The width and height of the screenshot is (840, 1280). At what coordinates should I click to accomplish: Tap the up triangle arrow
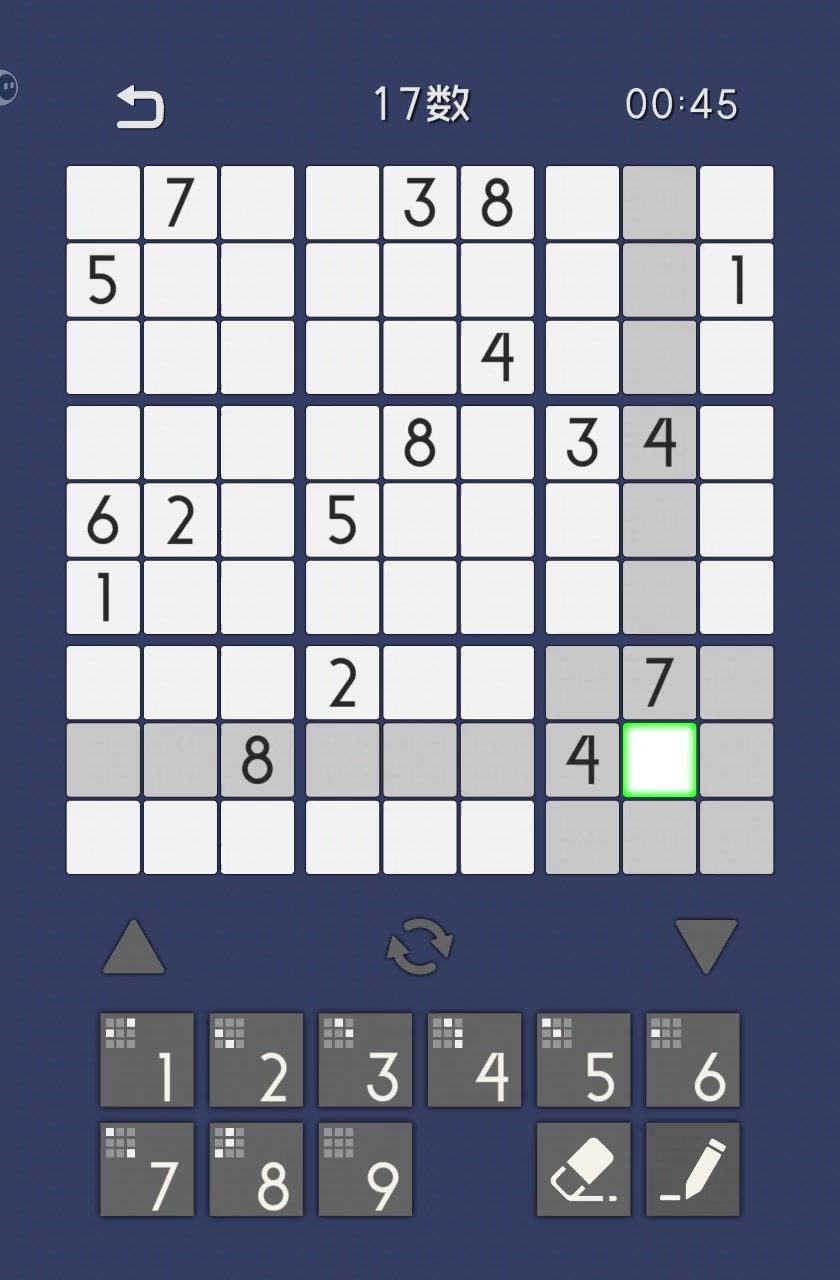click(x=133, y=947)
